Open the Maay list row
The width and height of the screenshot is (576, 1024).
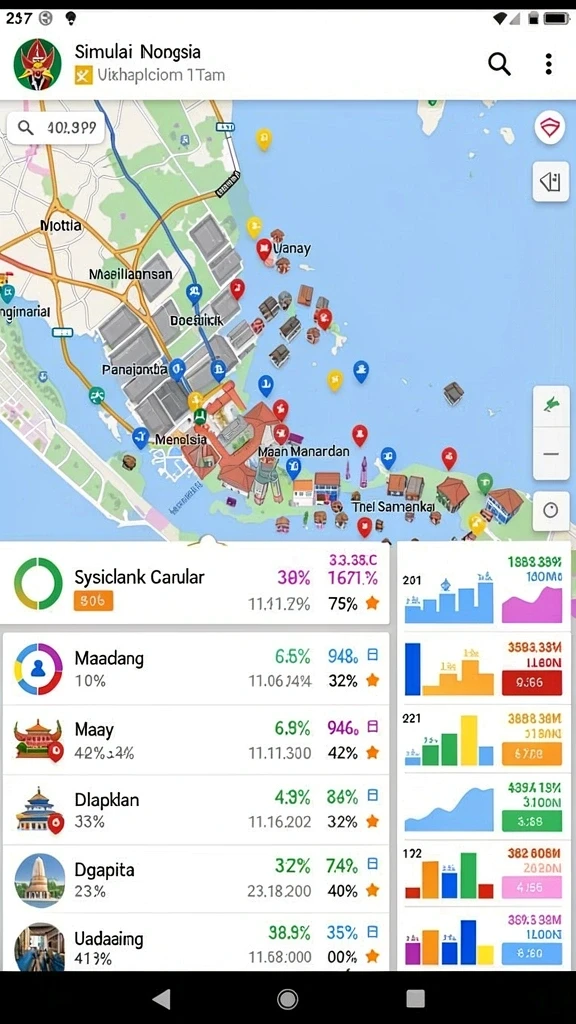[196, 740]
